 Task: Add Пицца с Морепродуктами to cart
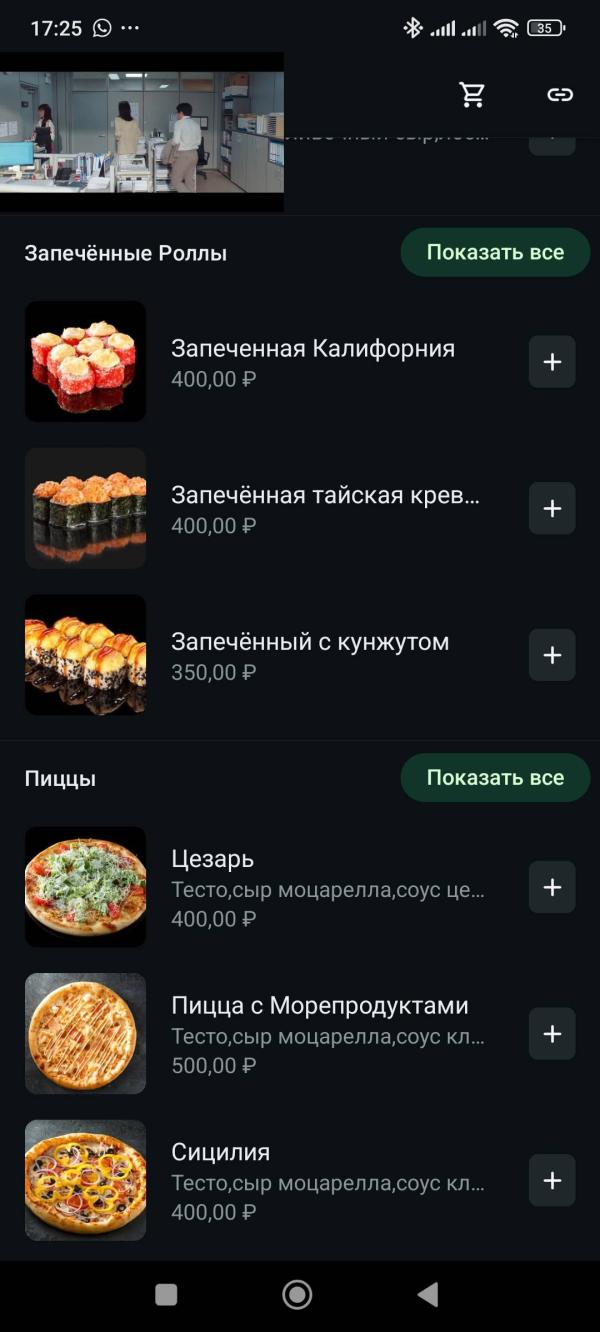pos(552,1034)
